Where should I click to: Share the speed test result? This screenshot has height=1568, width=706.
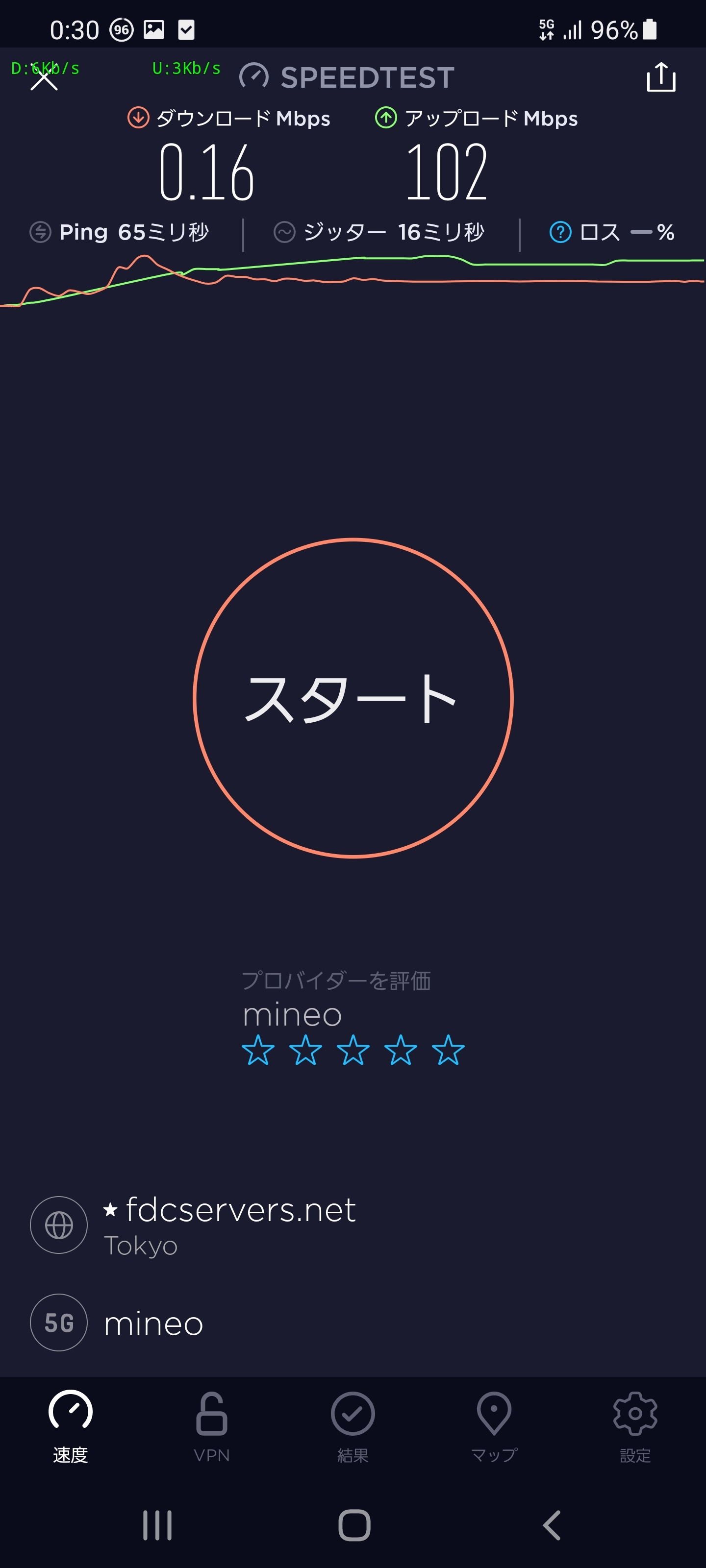click(x=661, y=77)
